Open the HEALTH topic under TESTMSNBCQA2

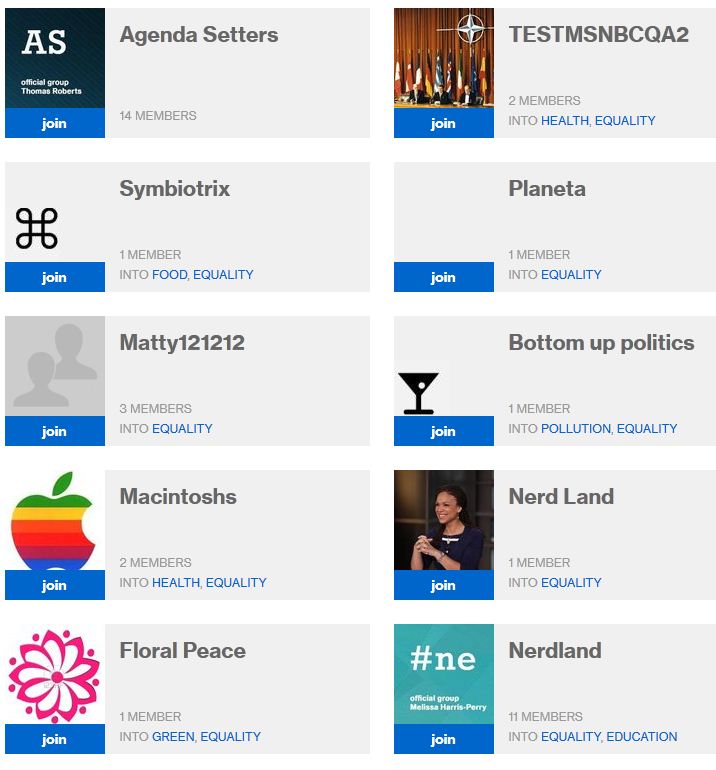pyautogui.click(x=565, y=121)
